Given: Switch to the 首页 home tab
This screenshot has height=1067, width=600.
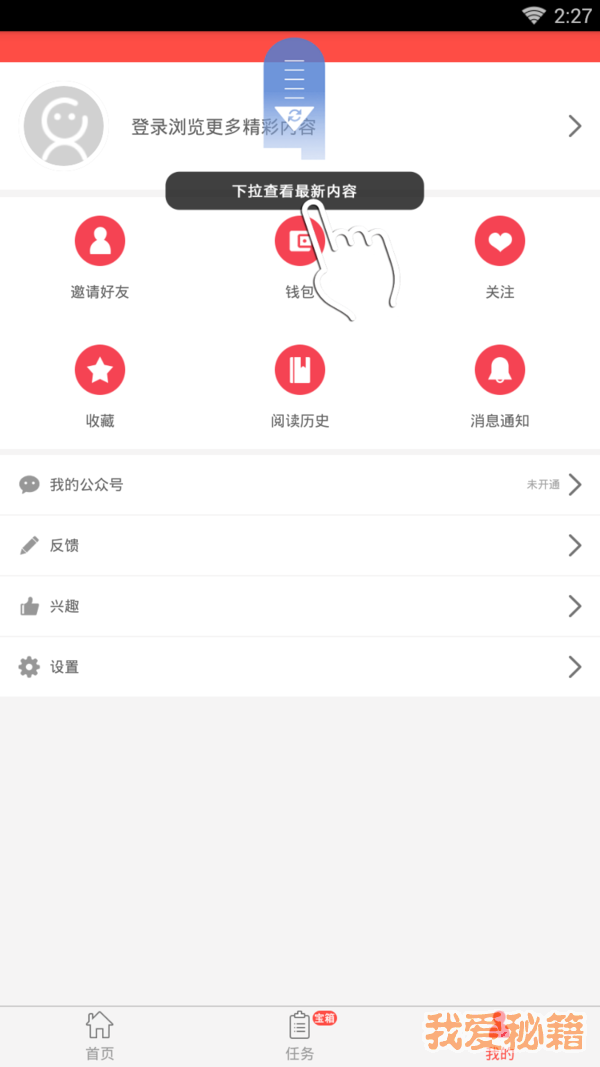Looking at the screenshot, I should coord(99,1036).
